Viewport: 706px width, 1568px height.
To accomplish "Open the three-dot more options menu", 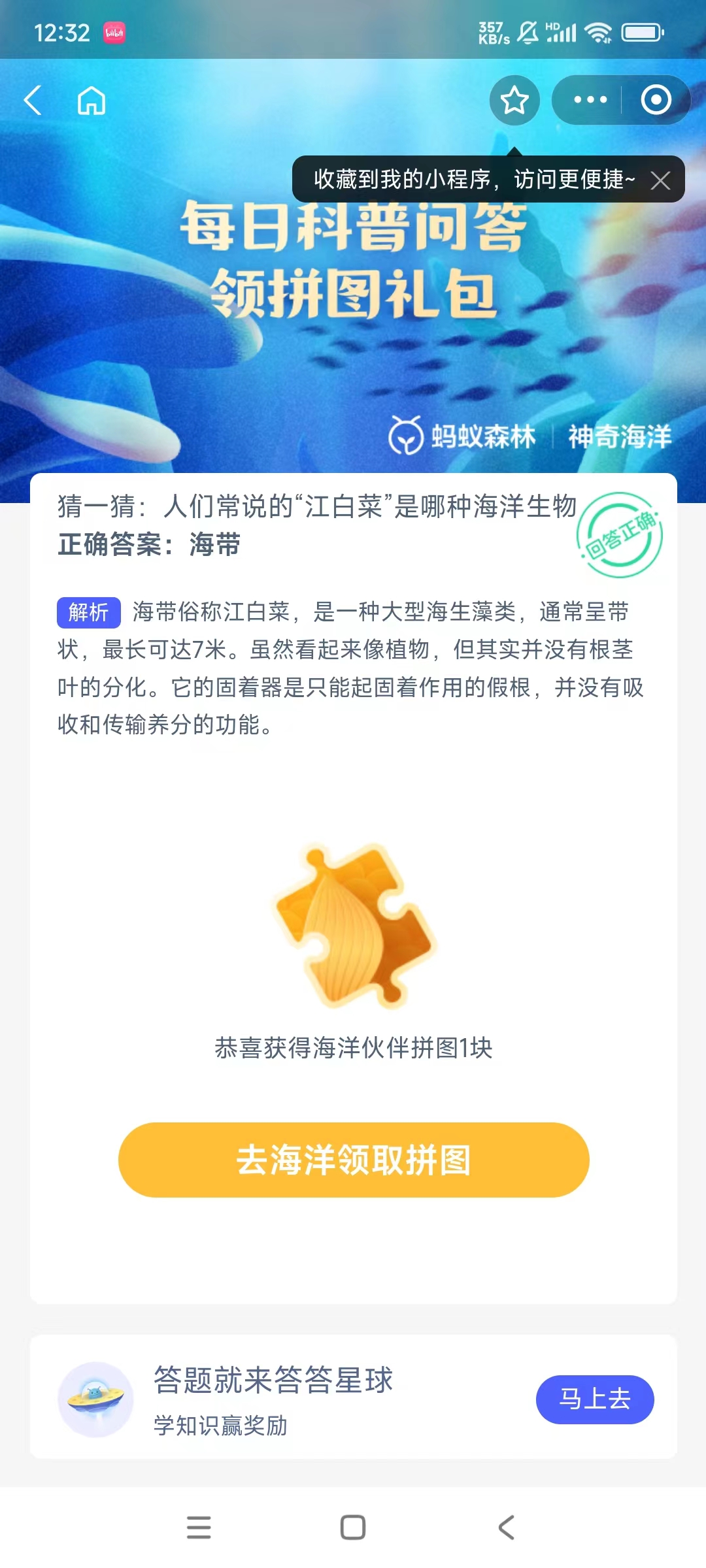I will pos(590,100).
